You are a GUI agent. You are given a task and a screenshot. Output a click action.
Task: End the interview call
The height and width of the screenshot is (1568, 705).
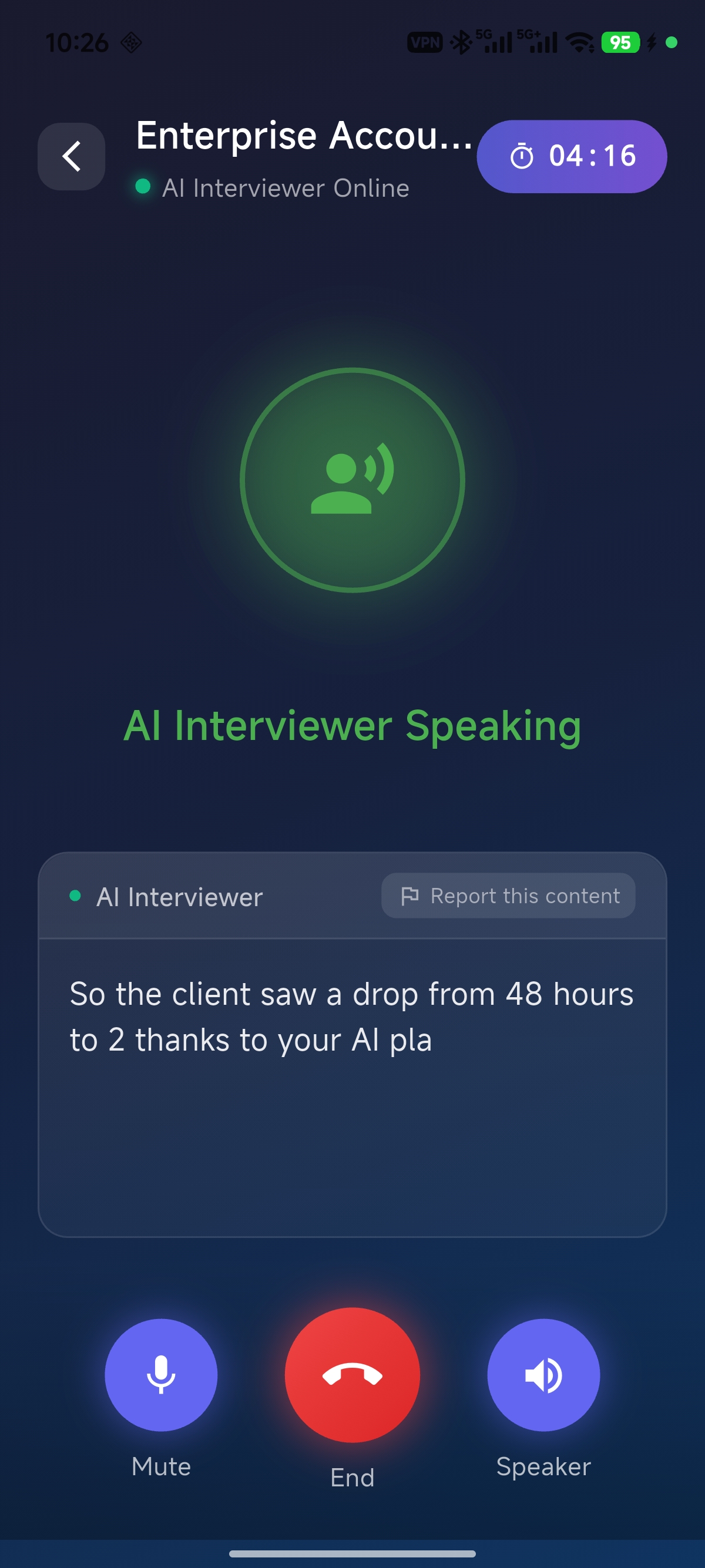coord(352,1374)
